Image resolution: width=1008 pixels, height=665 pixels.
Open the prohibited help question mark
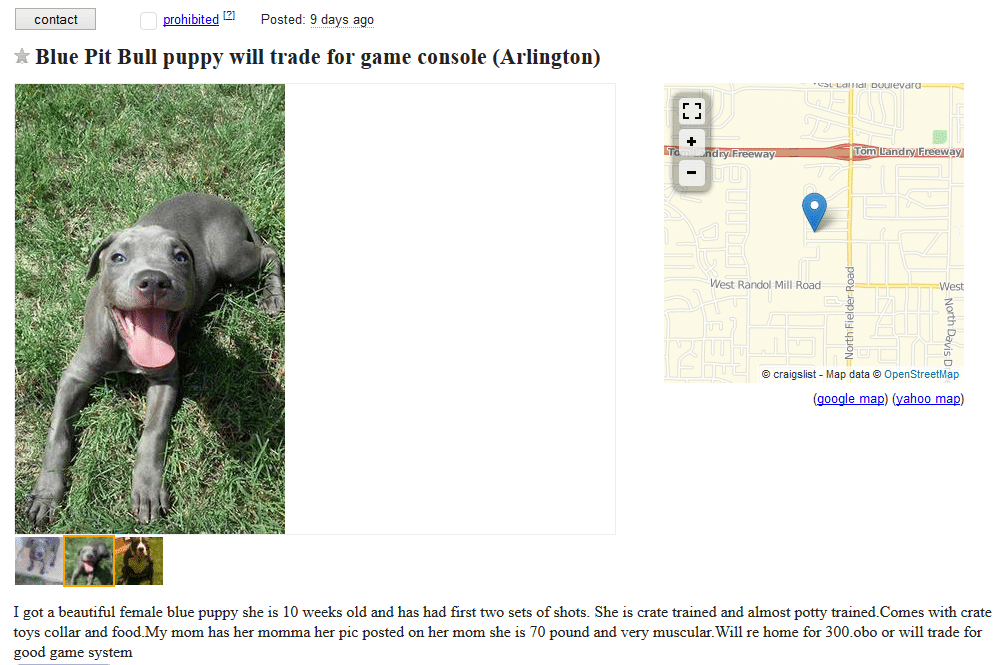click(229, 16)
